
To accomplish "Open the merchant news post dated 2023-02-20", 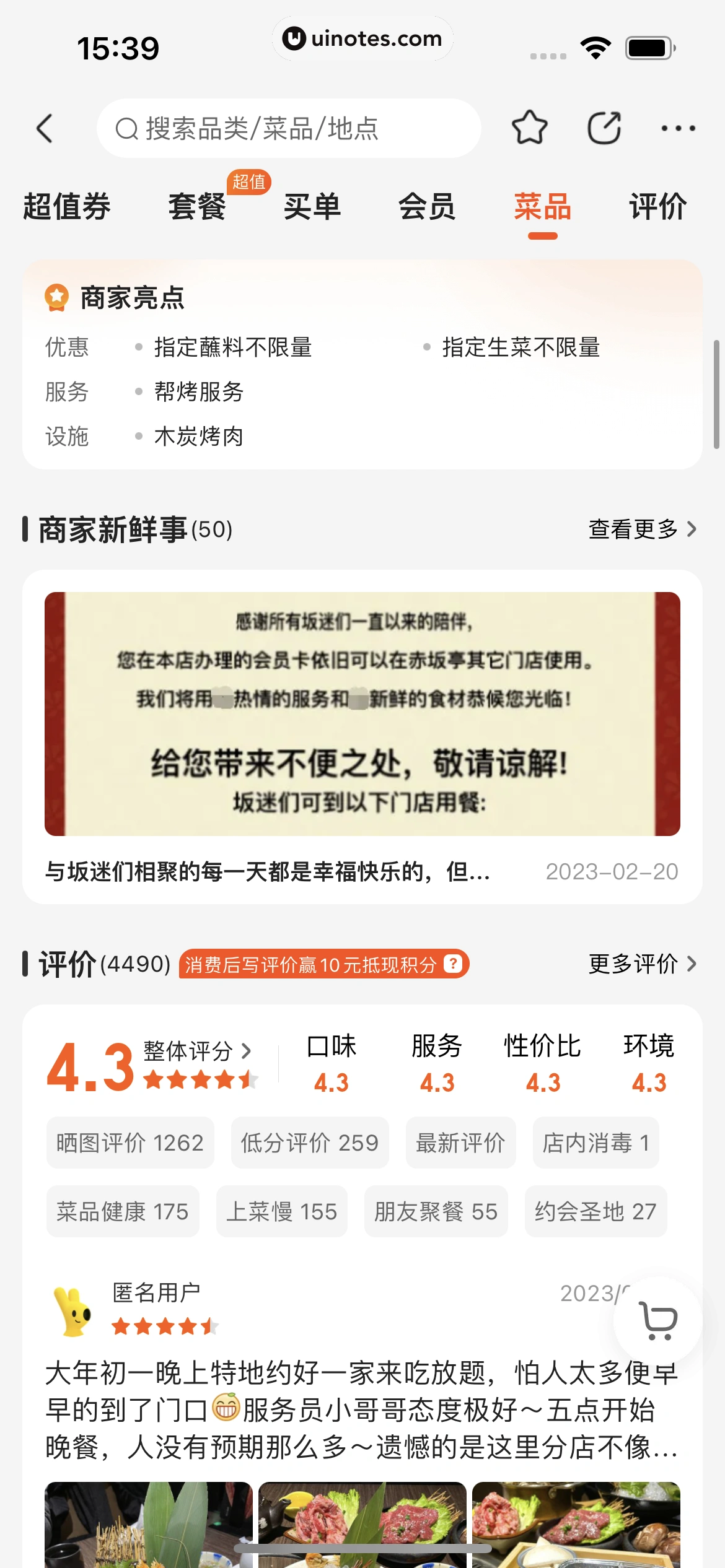I will pyautogui.click(x=362, y=736).
